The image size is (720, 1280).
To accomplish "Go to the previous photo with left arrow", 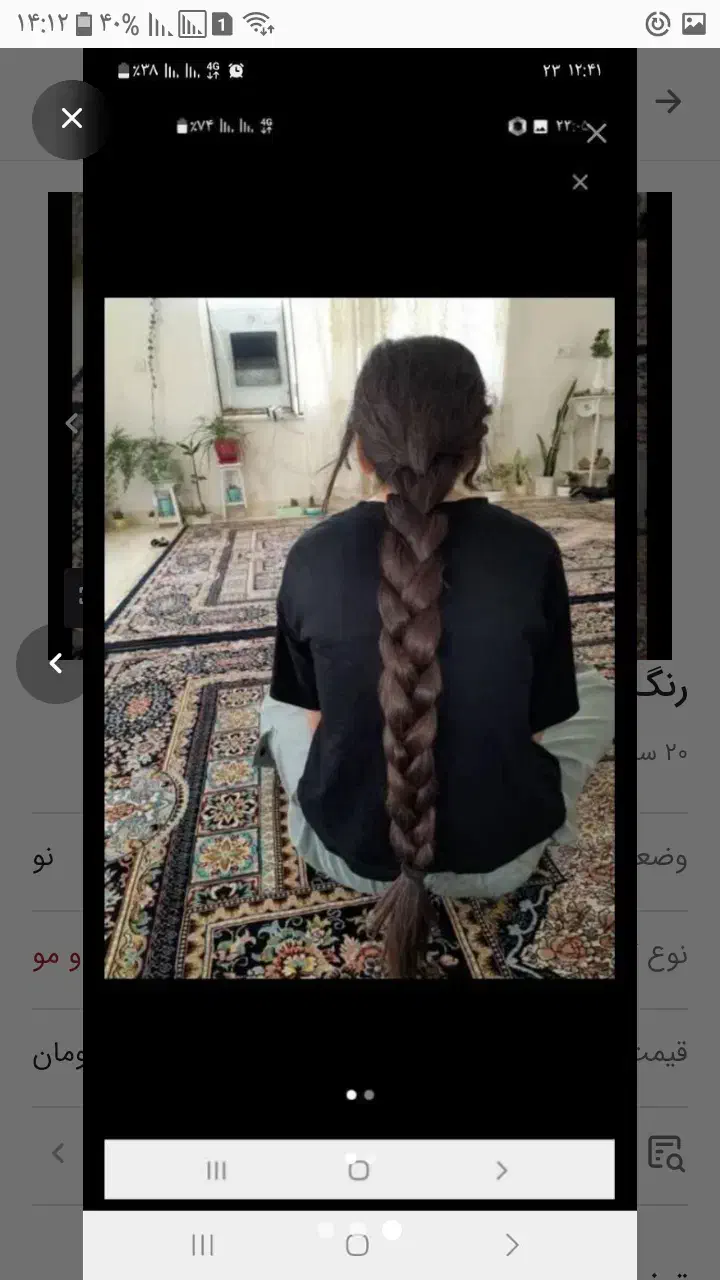I will [56, 663].
